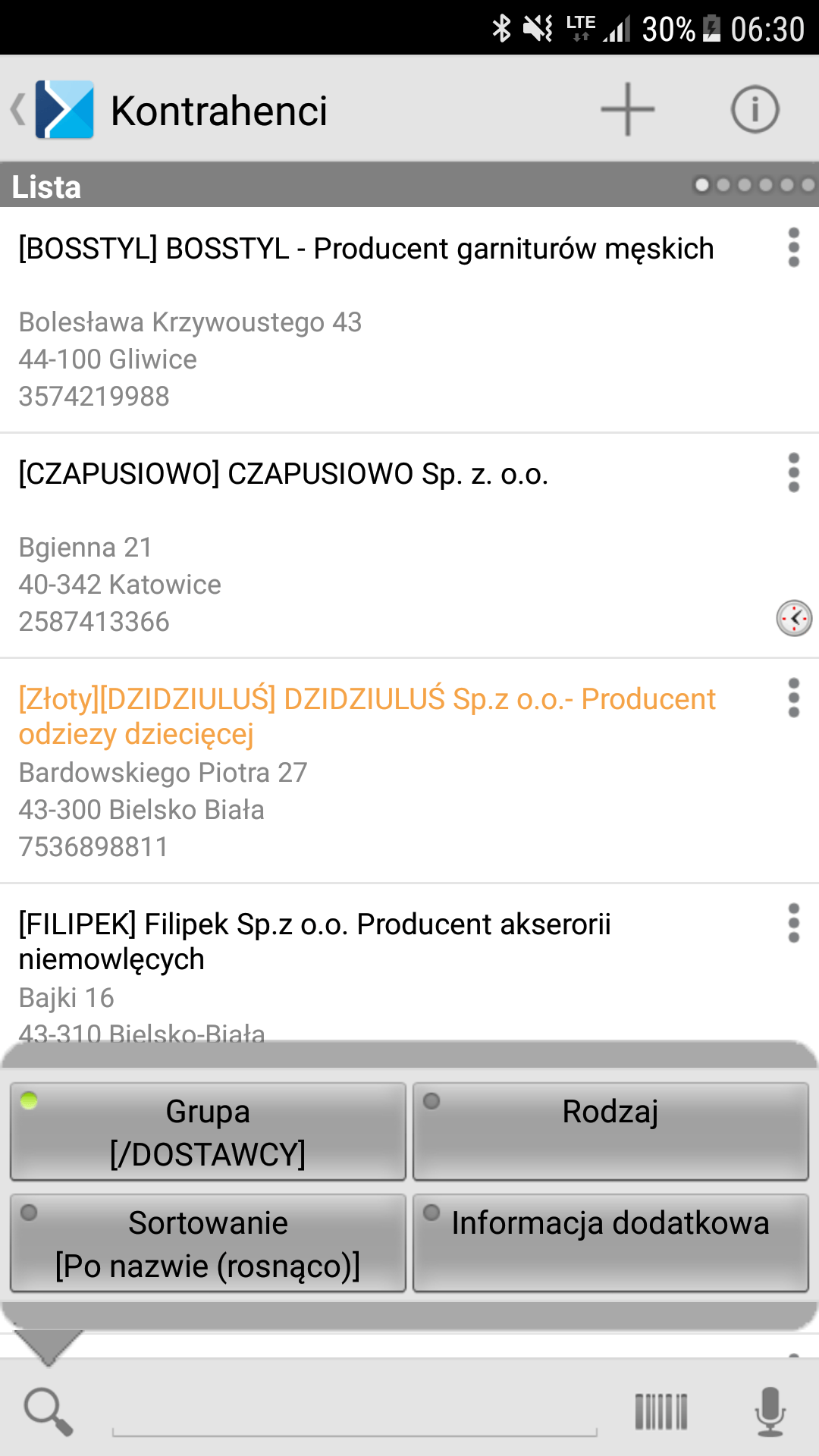Screen dimensions: 819x1456
Task: Open overflow menu for DZIDZIULUŚ
Action: tap(793, 698)
